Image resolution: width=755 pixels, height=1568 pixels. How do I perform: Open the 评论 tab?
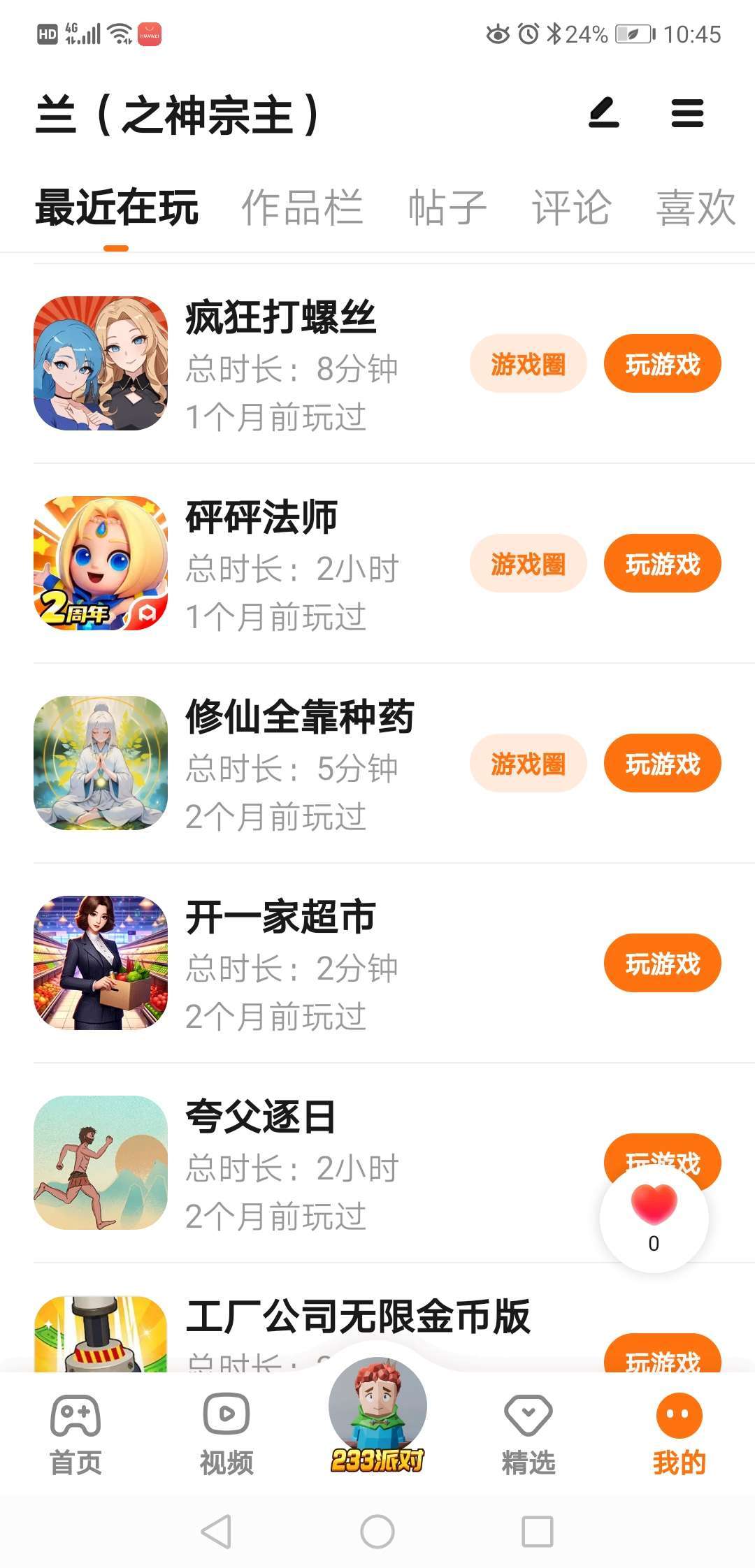[571, 208]
